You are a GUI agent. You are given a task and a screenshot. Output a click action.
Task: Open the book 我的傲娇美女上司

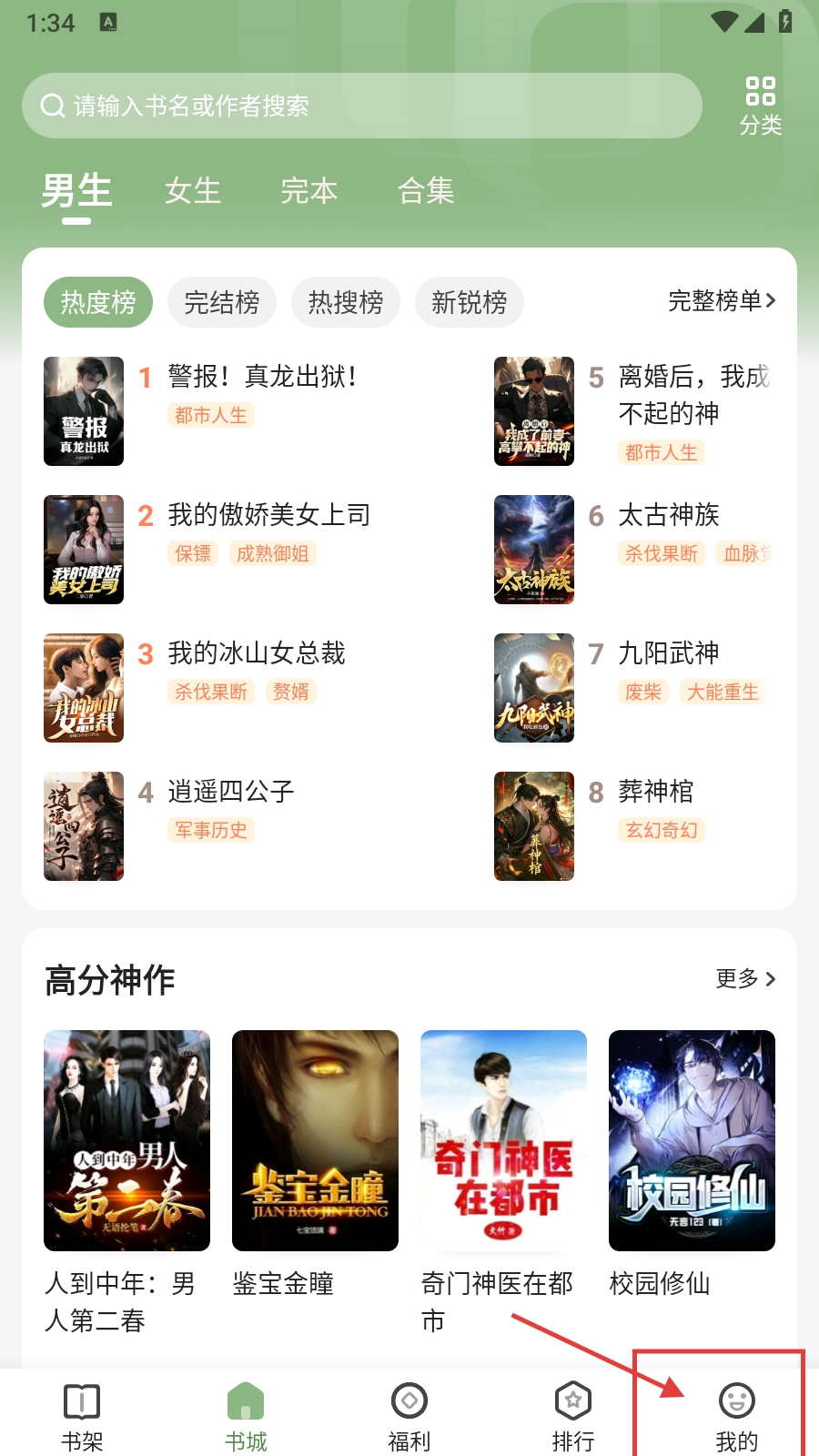pyautogui.click(x=268, y=515)
